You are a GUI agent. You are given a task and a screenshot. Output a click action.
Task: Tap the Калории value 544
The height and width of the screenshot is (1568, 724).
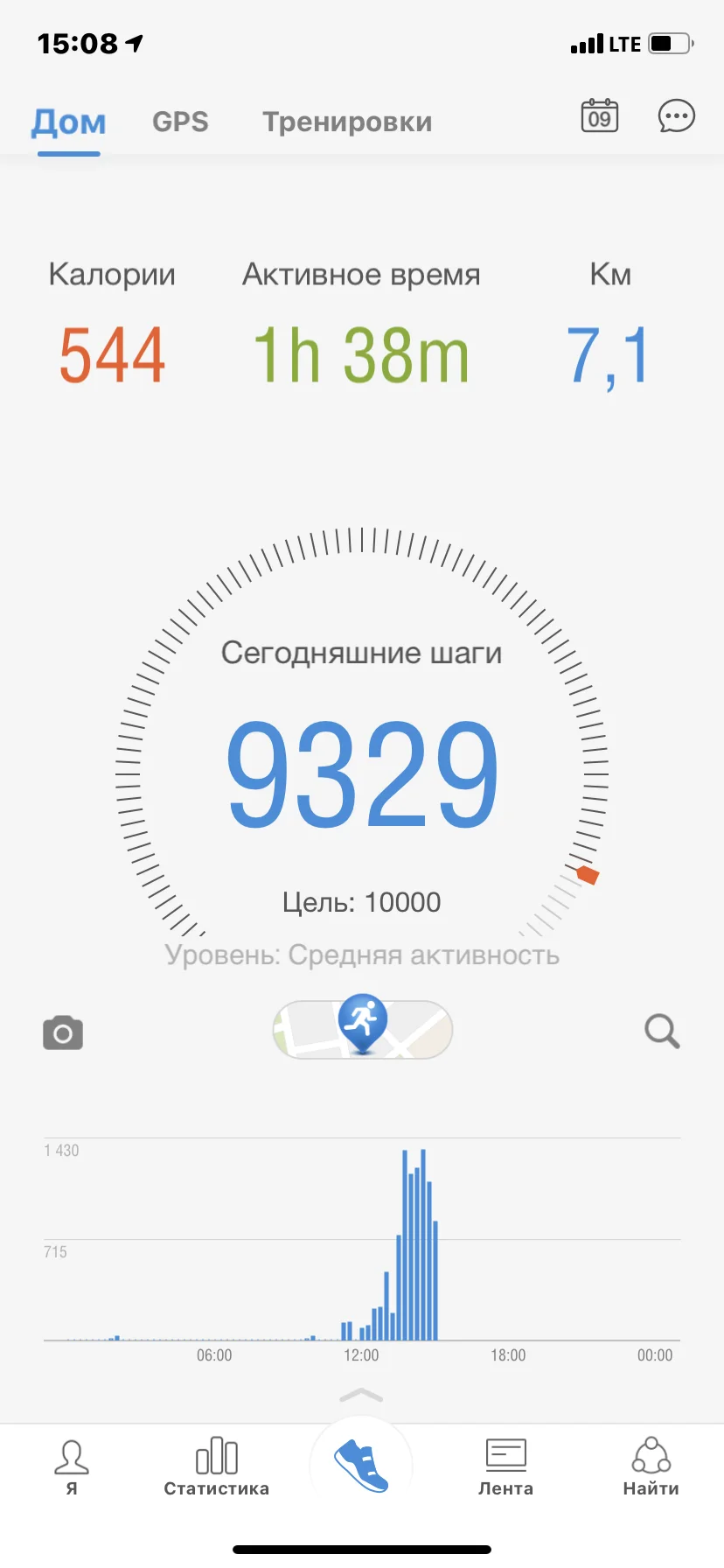click(112, 354)
